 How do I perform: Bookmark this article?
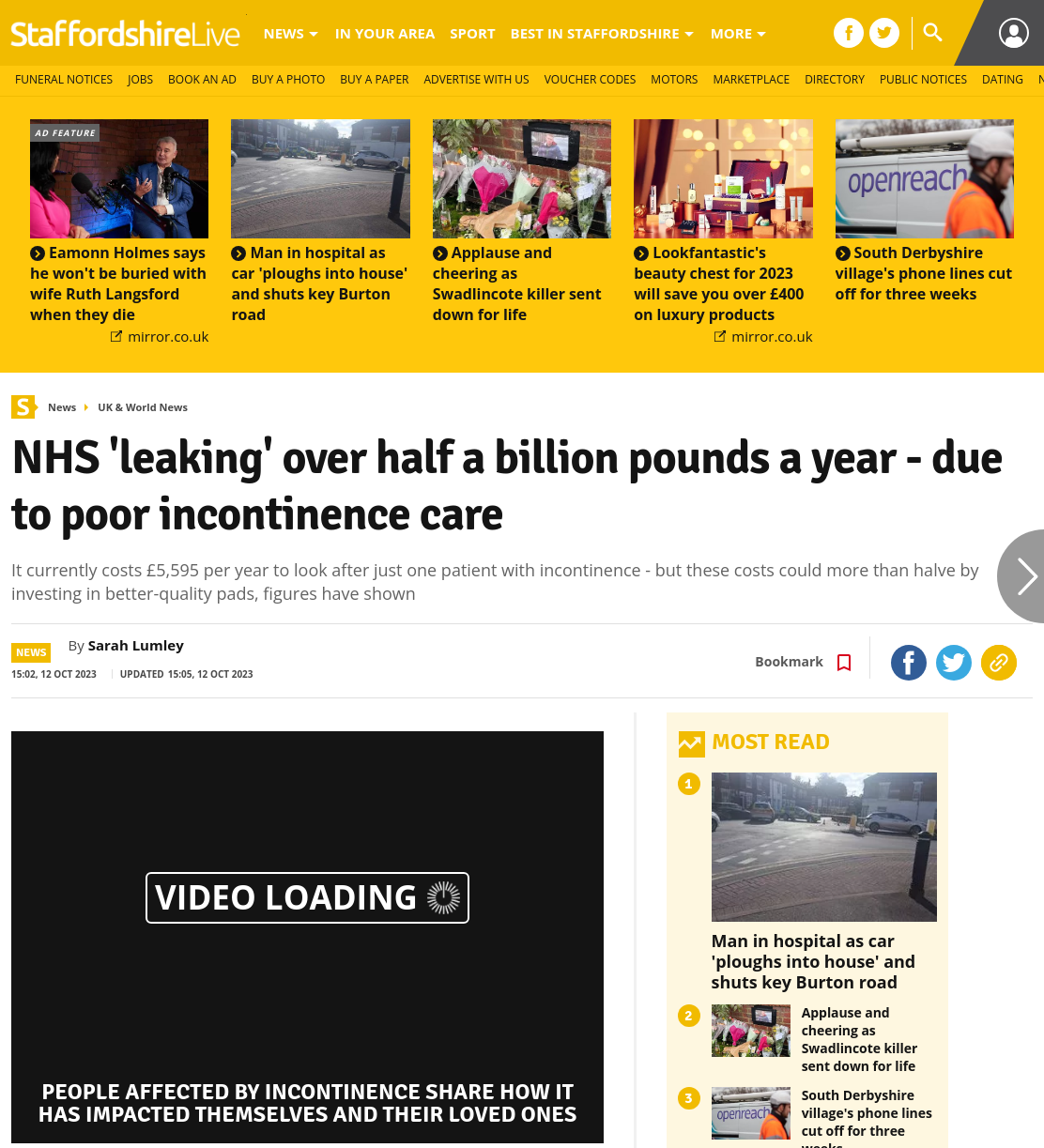[804, 662]
